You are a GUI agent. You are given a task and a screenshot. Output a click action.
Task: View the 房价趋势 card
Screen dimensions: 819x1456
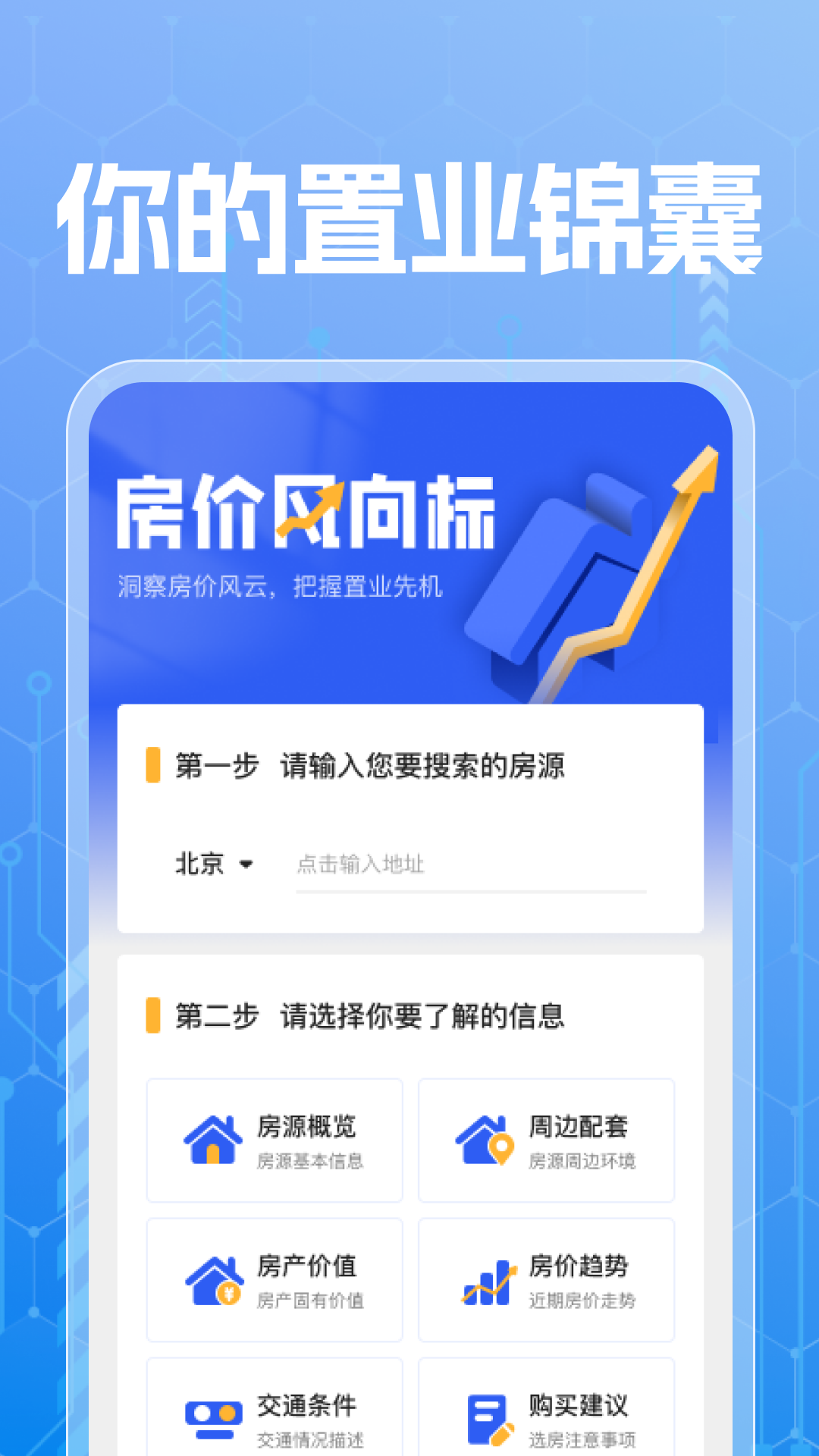pos(548,1279)
